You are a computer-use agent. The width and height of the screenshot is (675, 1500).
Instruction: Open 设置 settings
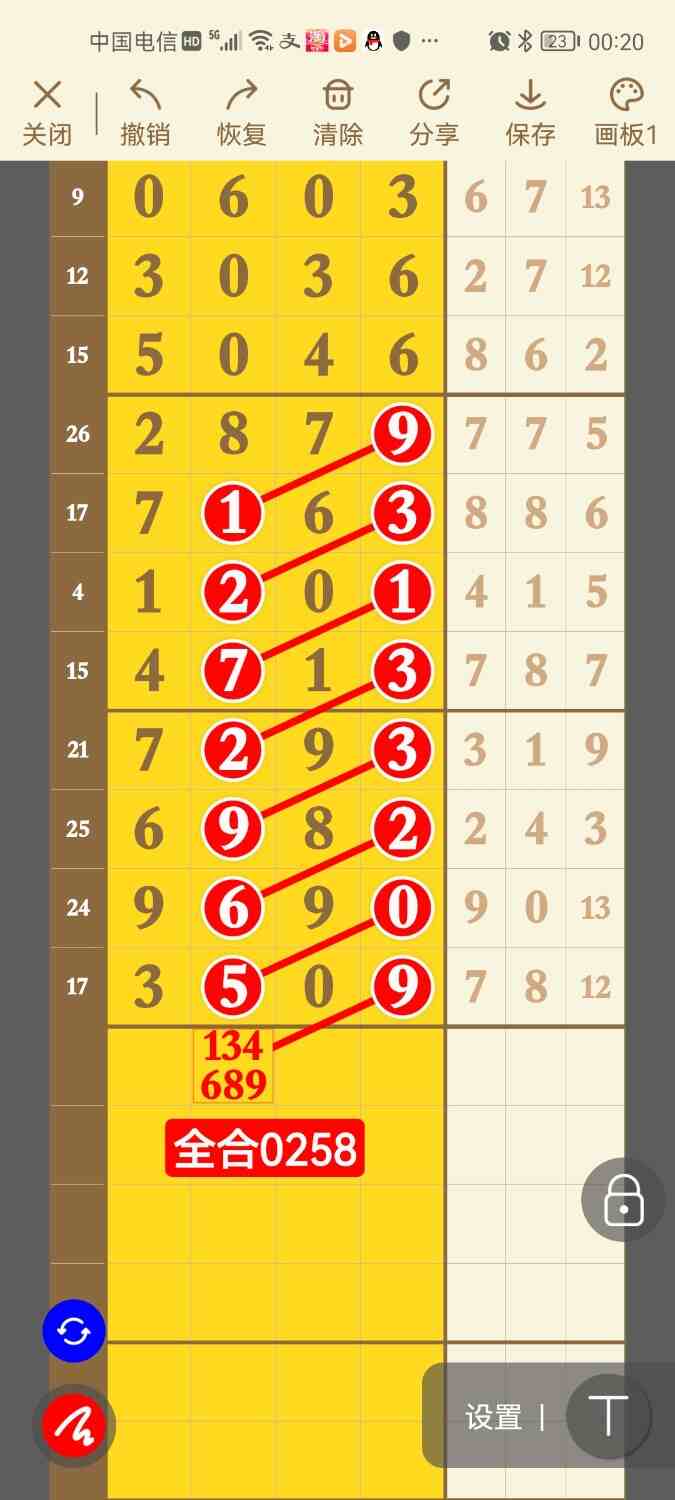click(493, 1417)
